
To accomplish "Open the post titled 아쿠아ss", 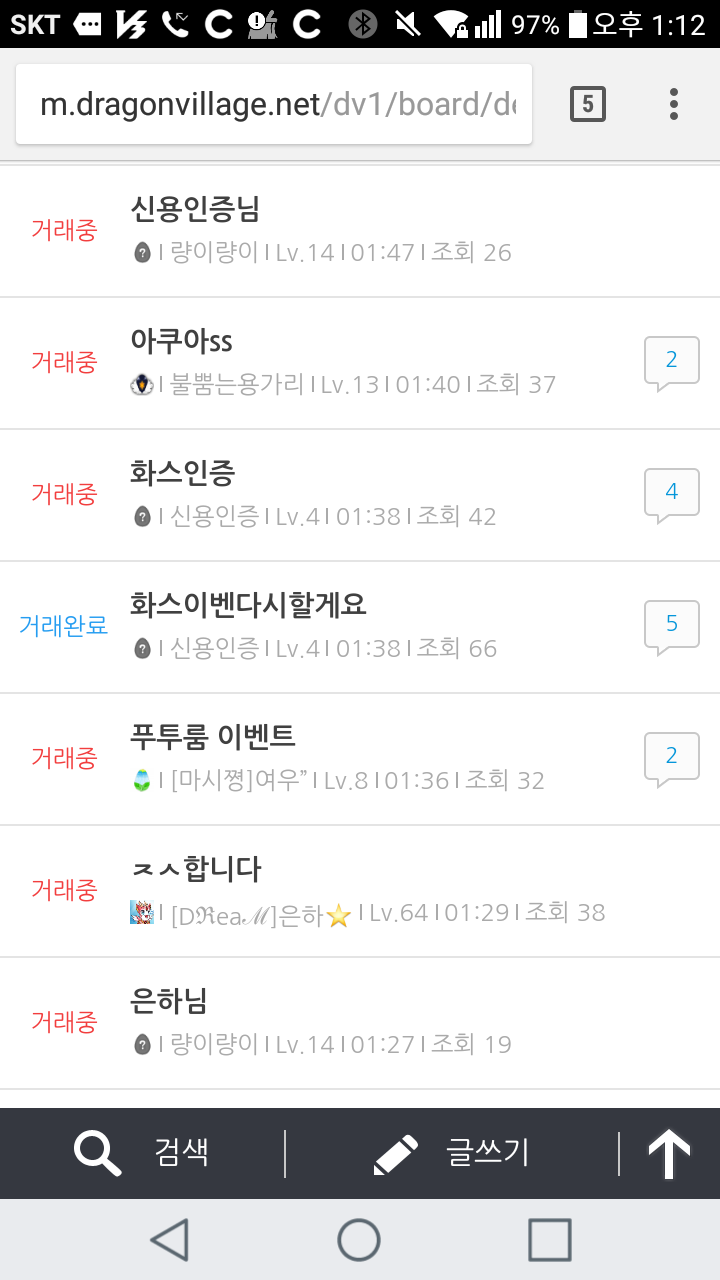I will 182,341.
